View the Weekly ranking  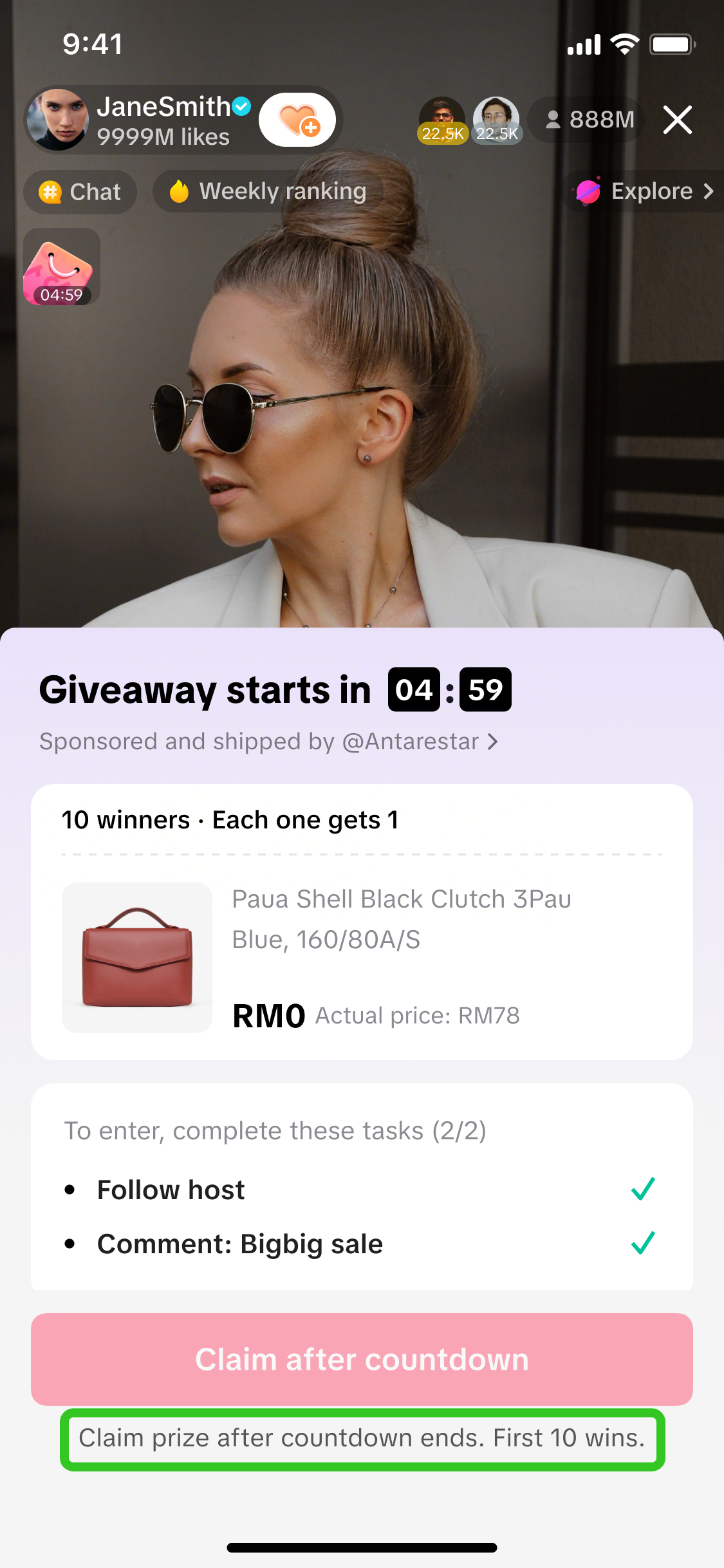[x=268, y=192]
